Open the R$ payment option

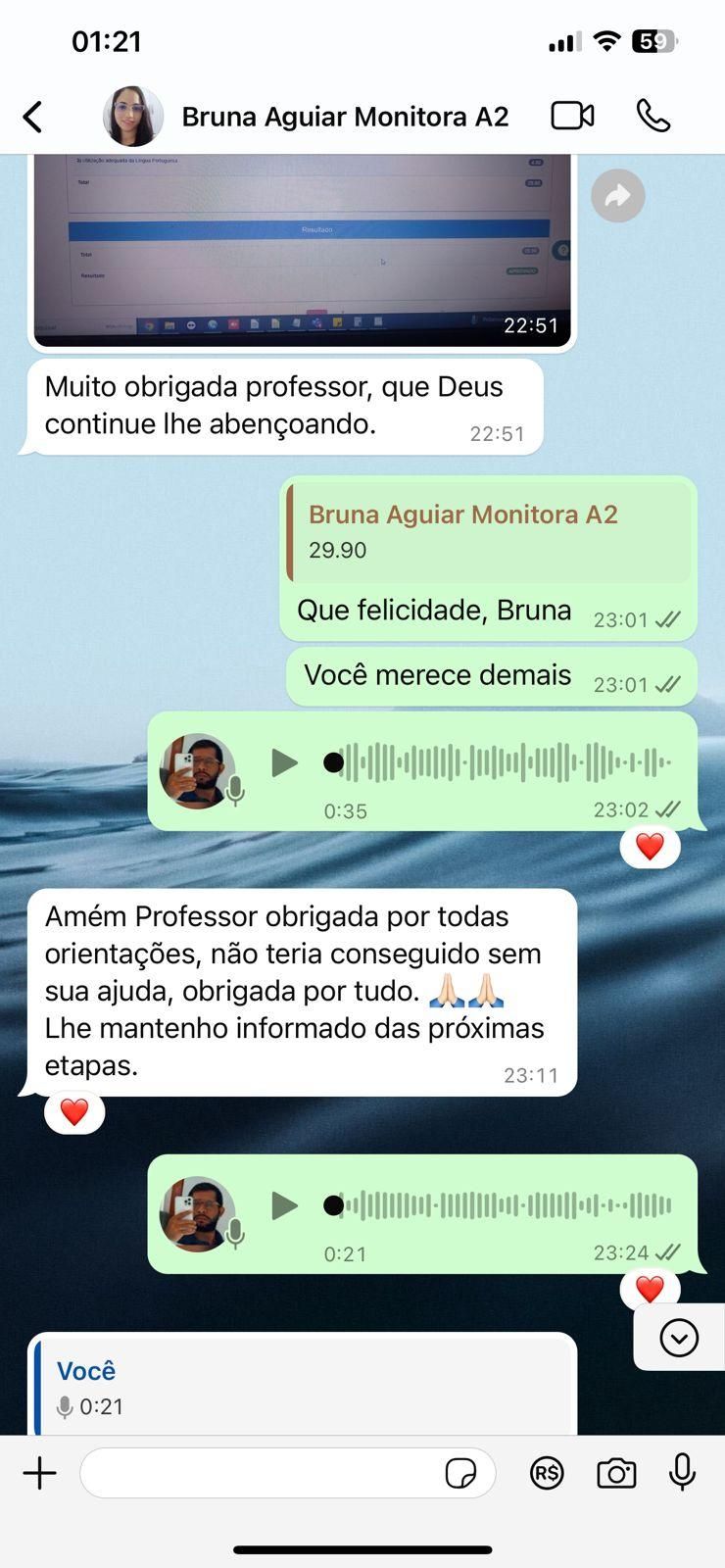point(547,1473)
